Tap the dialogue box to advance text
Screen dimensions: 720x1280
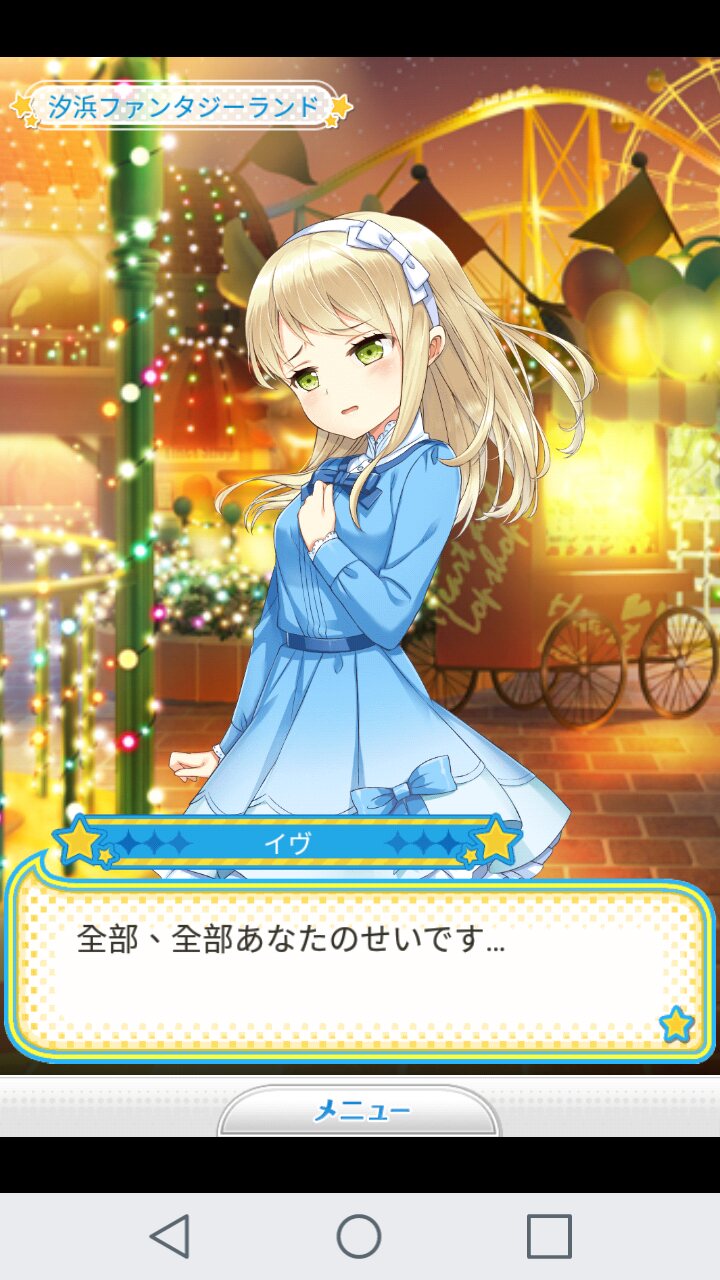360,970
